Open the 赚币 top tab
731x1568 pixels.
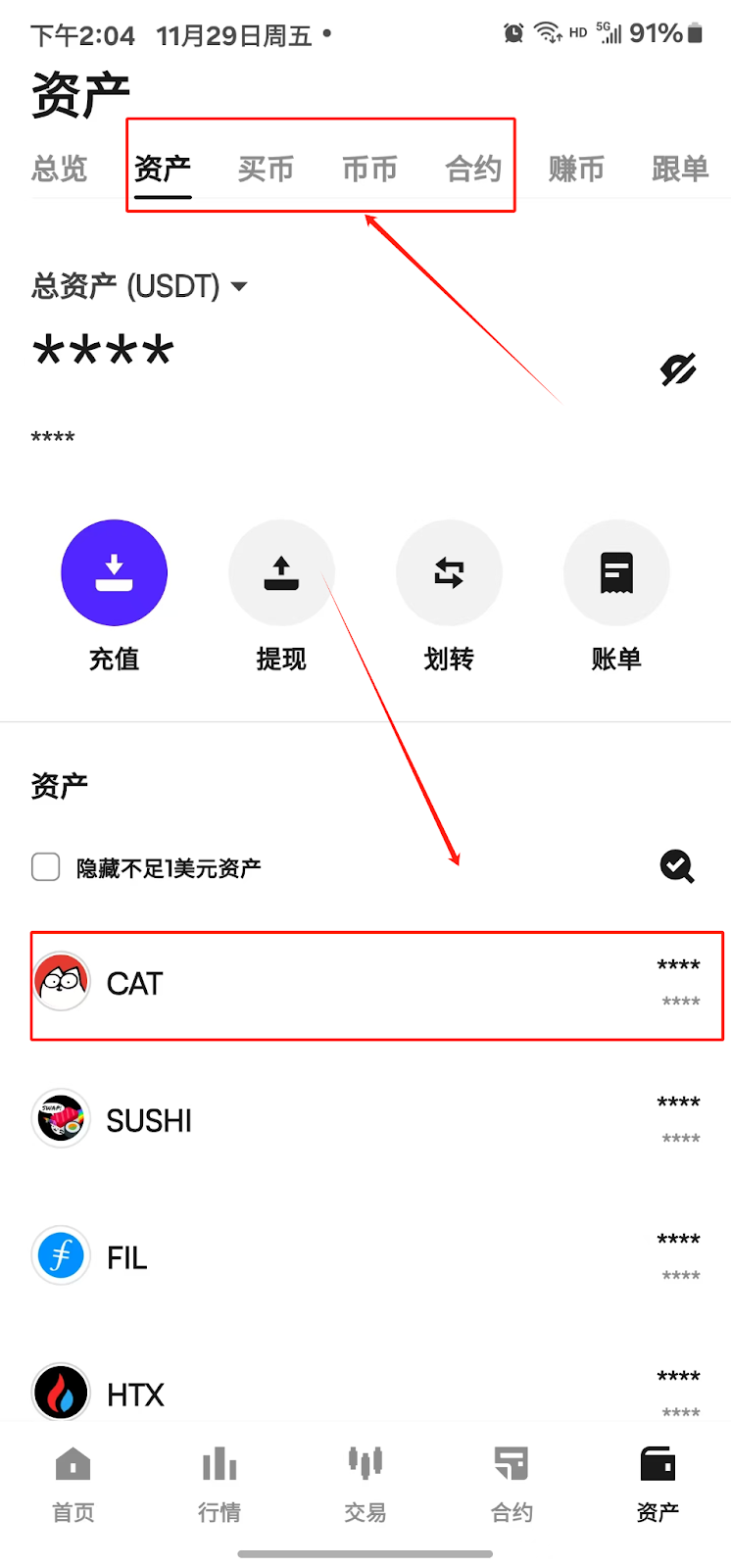pyautogui.click(x=576, y=169)
